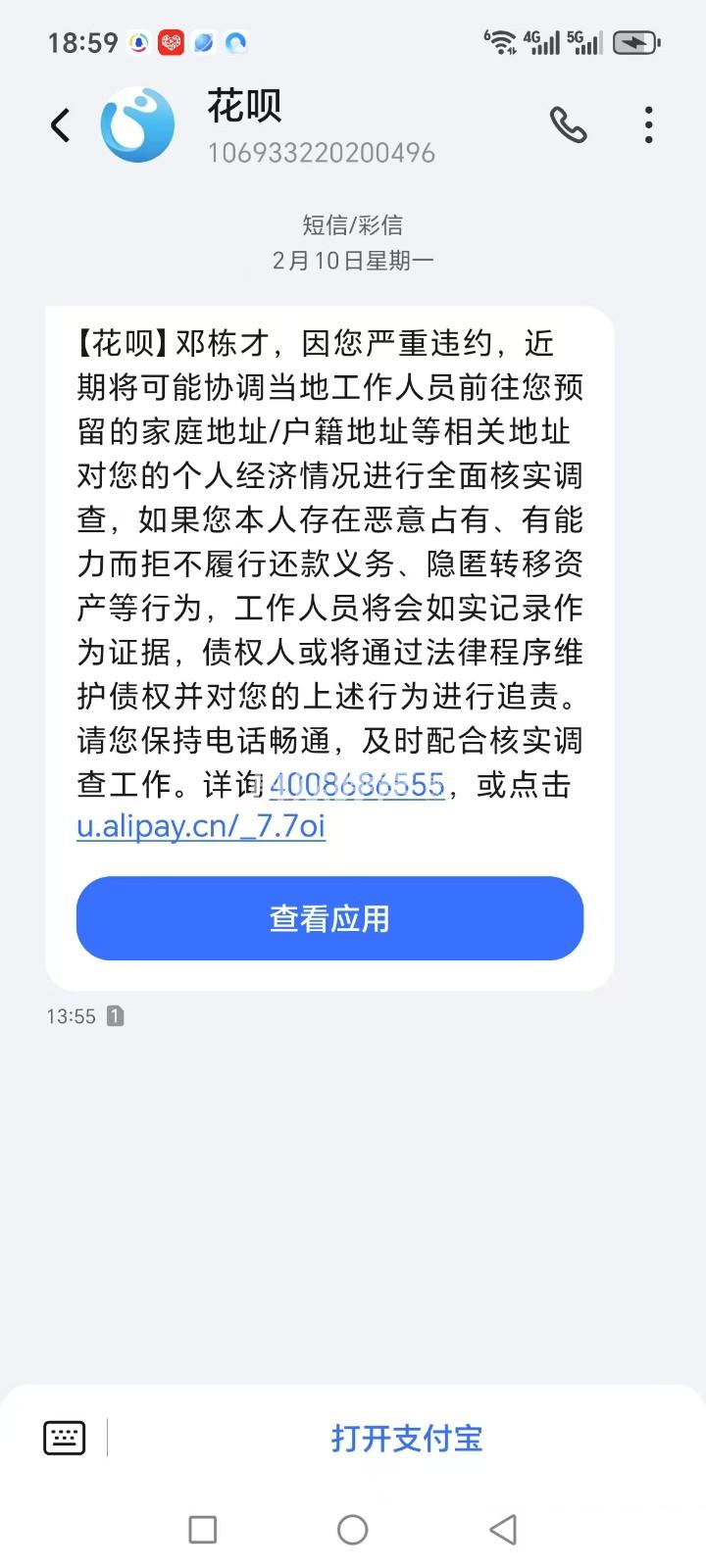
Task: Tap 打开支付宝 at the bottom
Action: pyautogui.click(x=406, y=1438)
